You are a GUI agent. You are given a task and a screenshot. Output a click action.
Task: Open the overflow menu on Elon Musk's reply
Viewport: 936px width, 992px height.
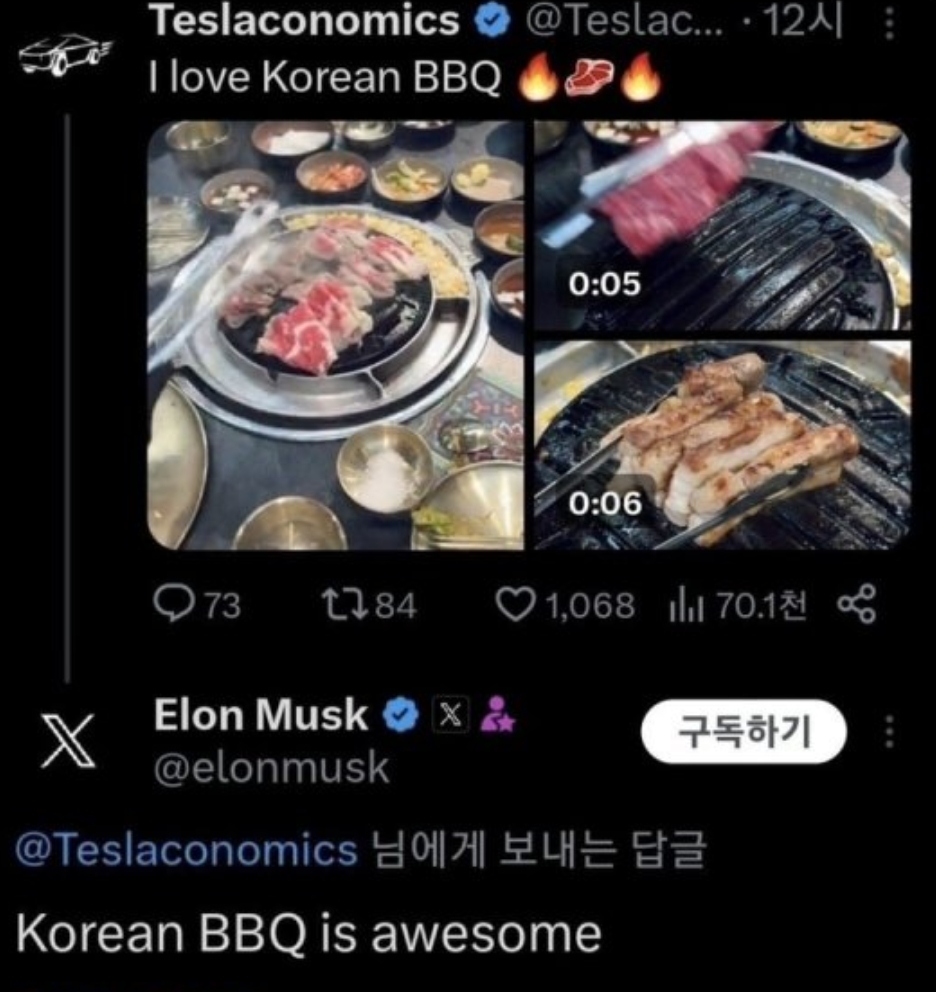[x=888, y=733]
